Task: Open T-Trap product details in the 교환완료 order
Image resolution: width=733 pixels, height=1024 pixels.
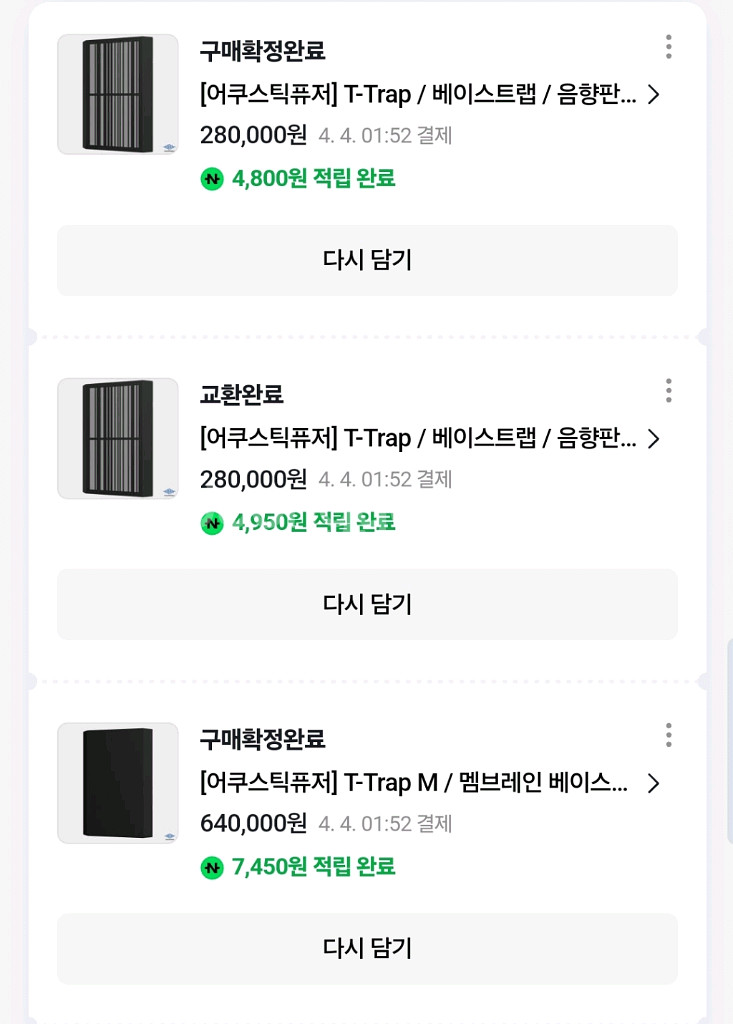Action: click(430, 439)
